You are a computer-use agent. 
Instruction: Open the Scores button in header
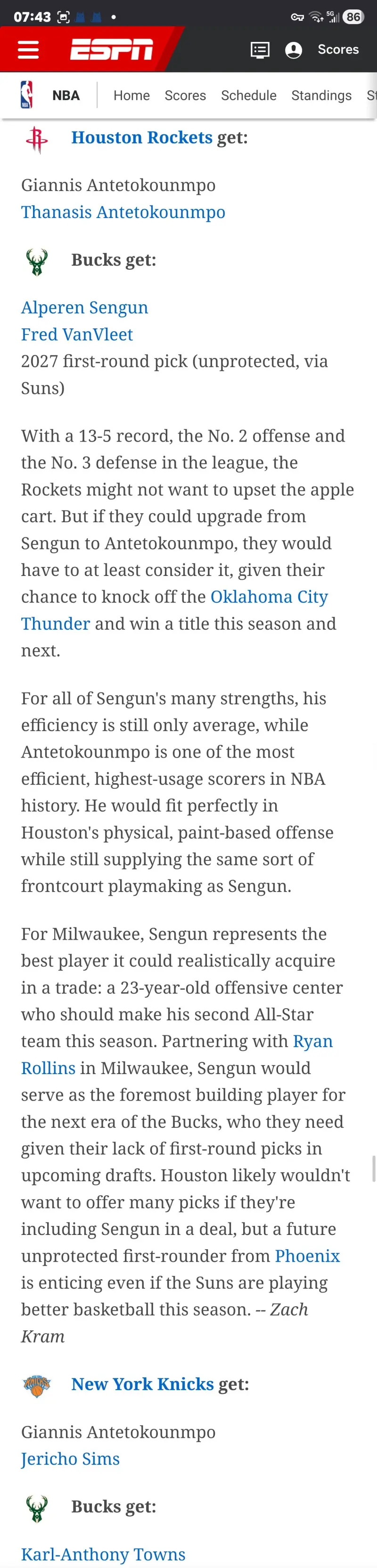click(x=338, y=50)
